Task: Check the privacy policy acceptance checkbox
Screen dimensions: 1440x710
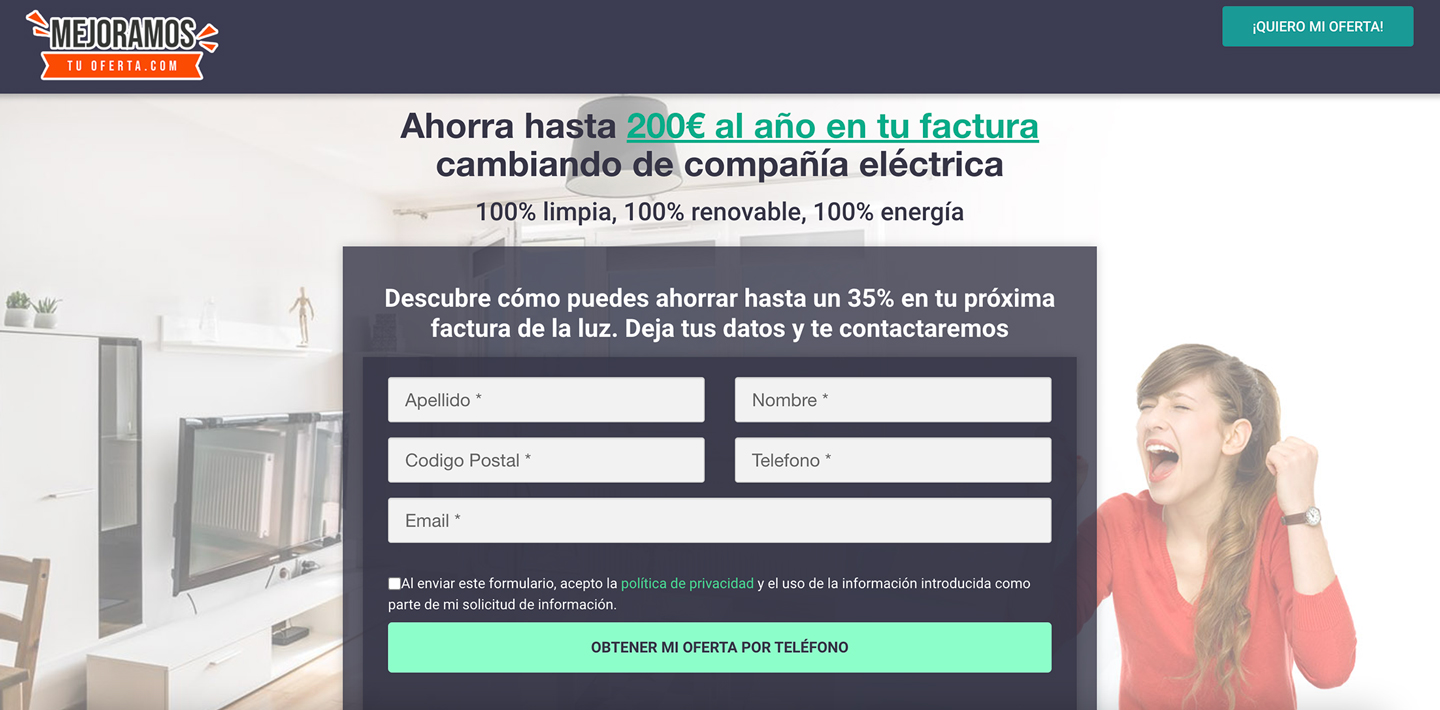Action: coord(394,583)
